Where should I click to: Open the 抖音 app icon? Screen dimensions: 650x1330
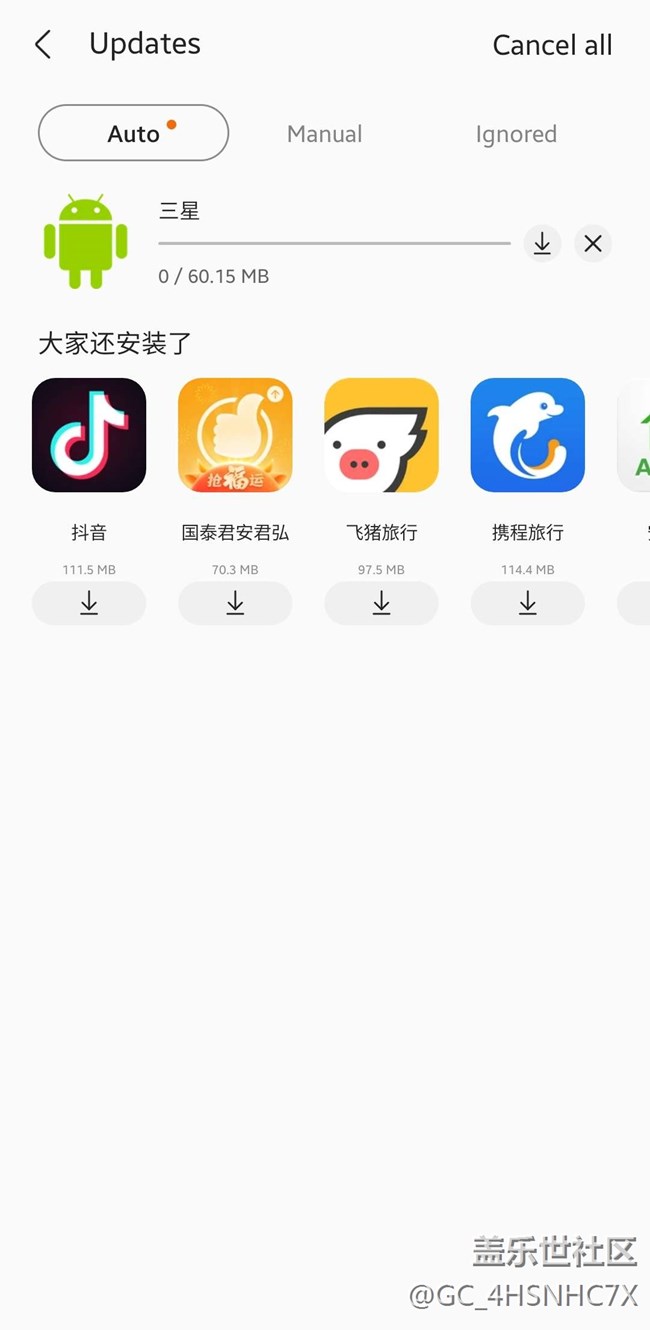click(x=89, y=435)
